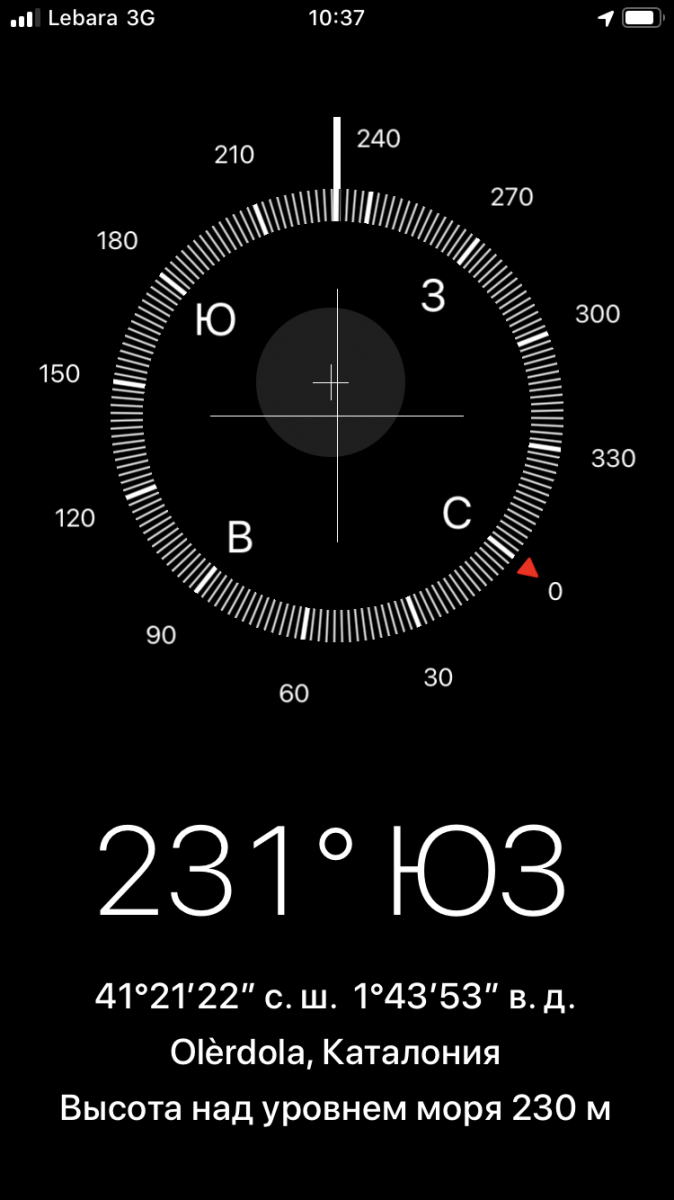Screen dimensions: 674x1200
Task: Tap the compass dial to lock the bearing
Action: (336, 415)
